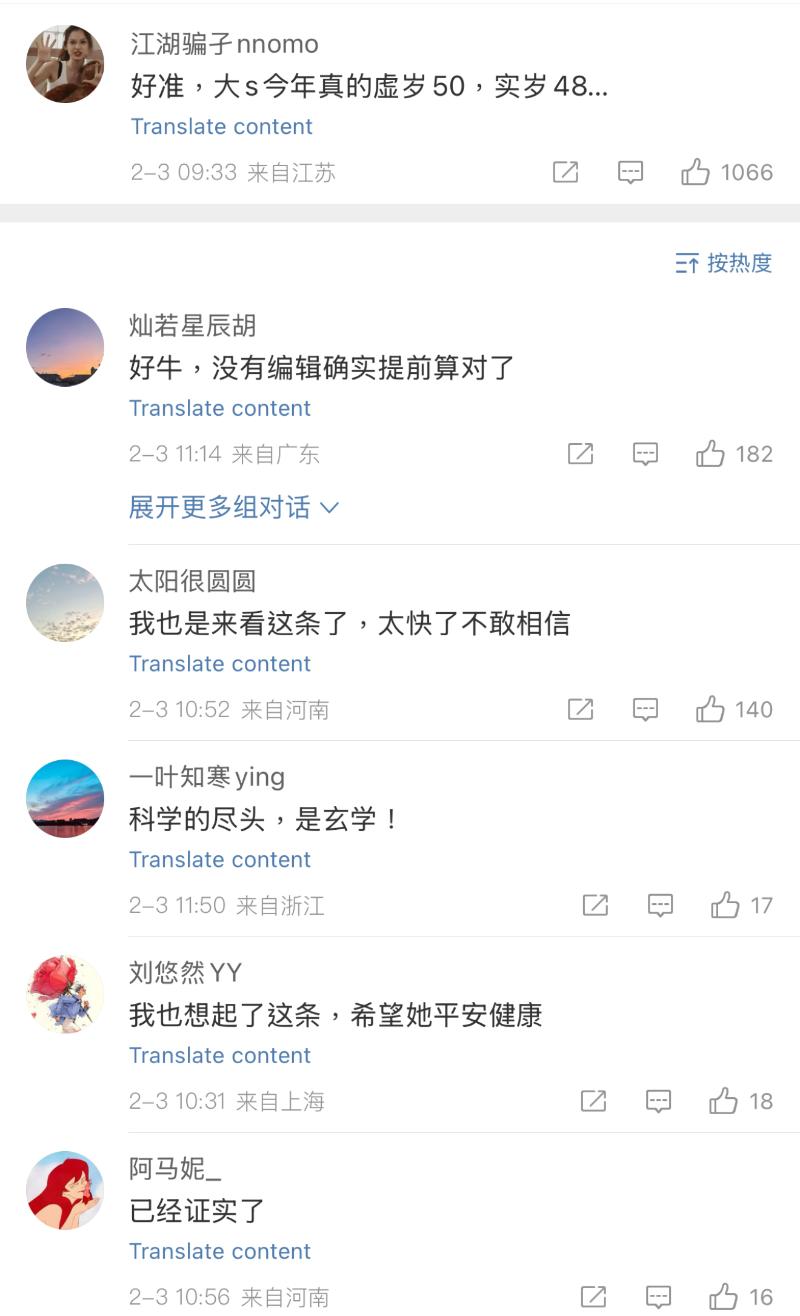Viewport: 800px width, 1316px height.
Task: View 江湖骗子nnomo's profile avatar
Action: 65,64
